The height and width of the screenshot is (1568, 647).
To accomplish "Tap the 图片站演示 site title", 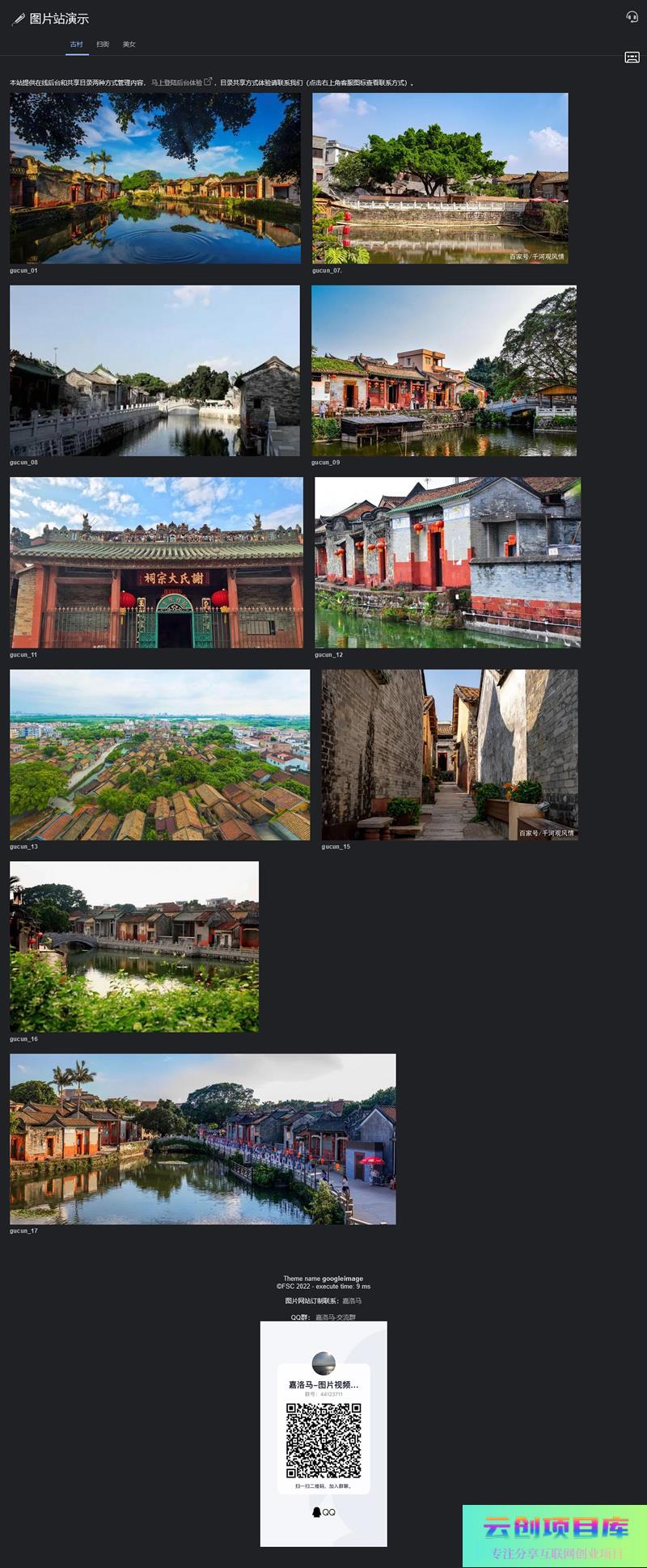I will coord(59,19).
